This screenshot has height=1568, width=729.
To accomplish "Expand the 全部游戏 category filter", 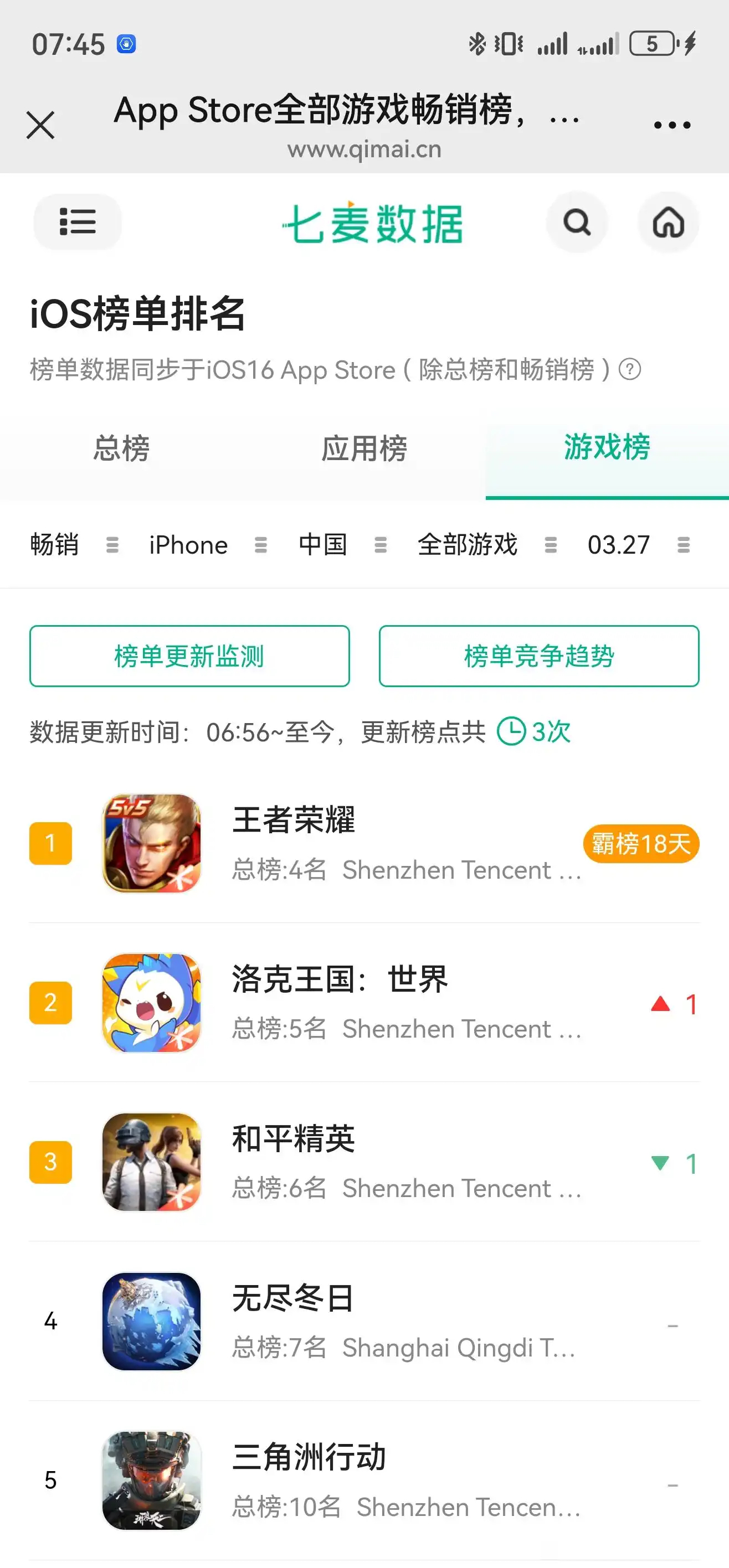I will point(486,545).
